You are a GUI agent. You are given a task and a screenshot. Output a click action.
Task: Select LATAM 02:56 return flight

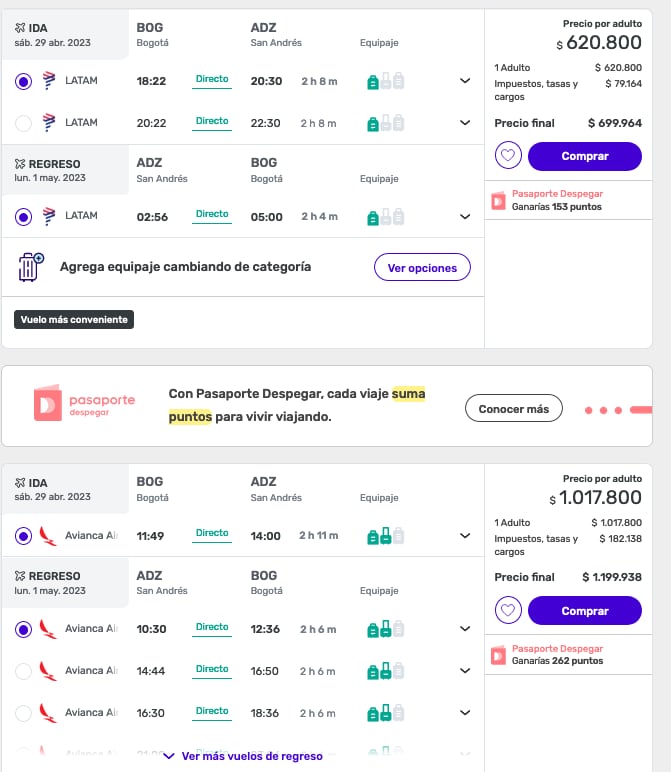24,217
